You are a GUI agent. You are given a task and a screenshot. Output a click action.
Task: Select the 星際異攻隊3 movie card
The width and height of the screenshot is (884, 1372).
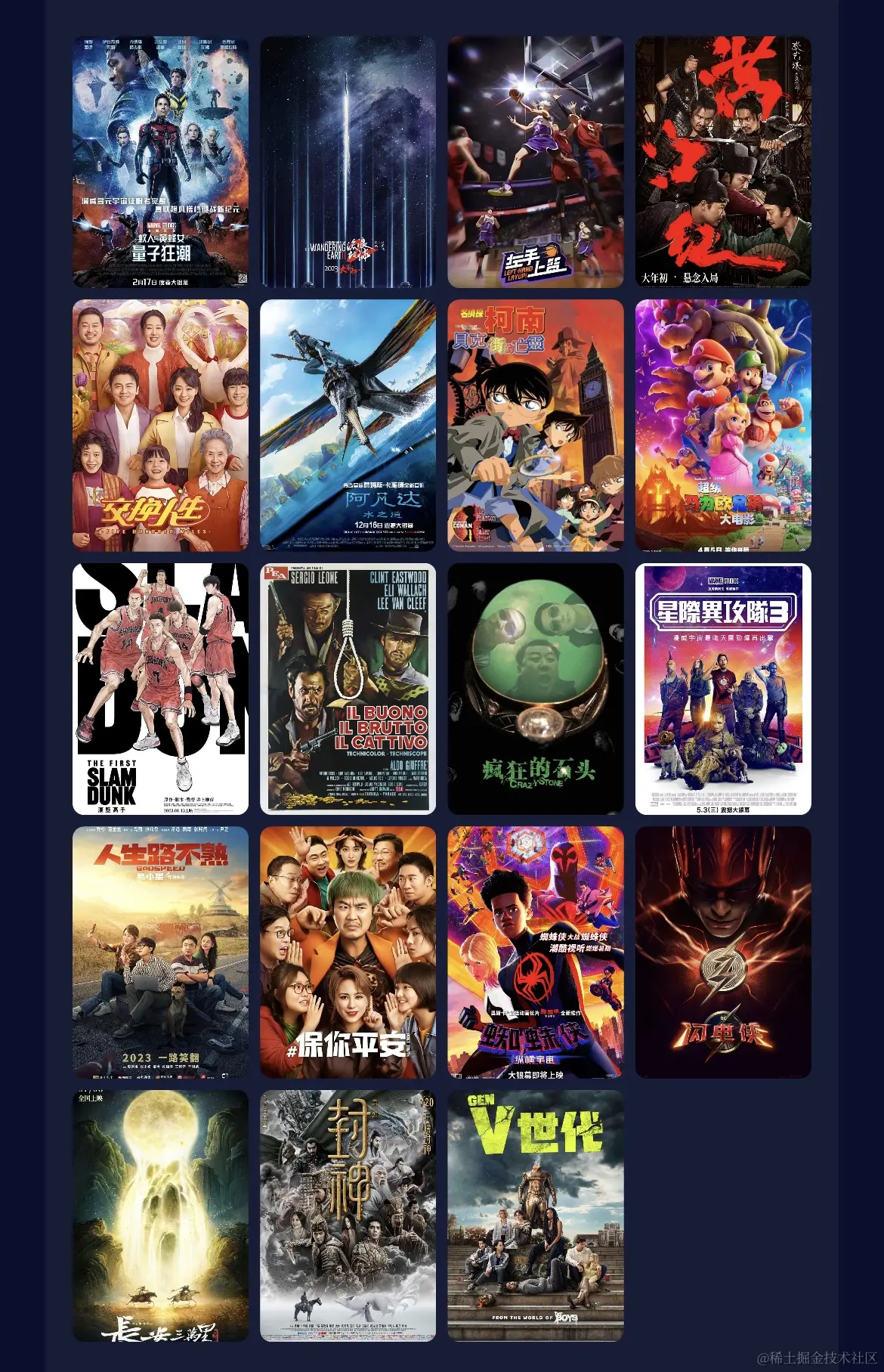723,689
